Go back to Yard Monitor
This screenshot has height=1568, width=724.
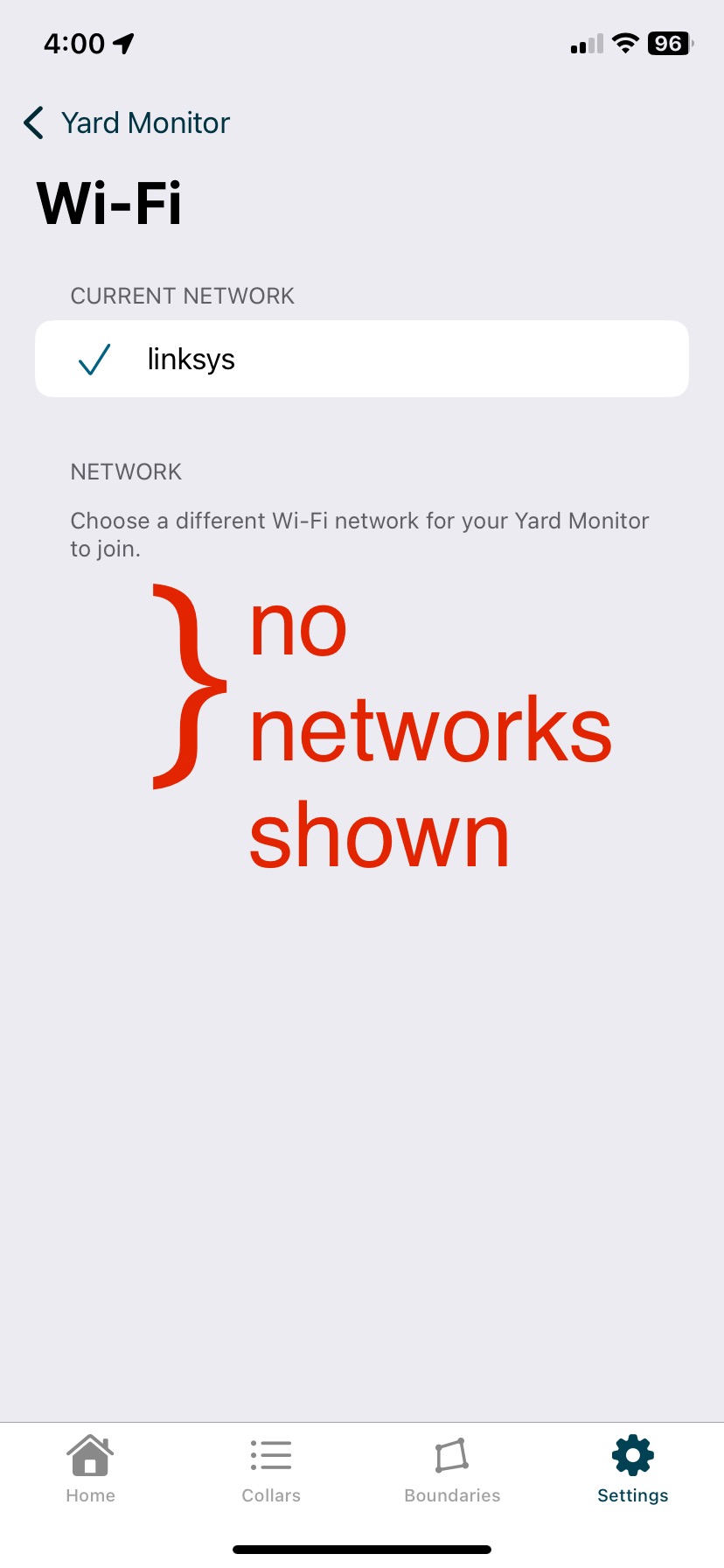pyautogui.click(x=127, y=123)
